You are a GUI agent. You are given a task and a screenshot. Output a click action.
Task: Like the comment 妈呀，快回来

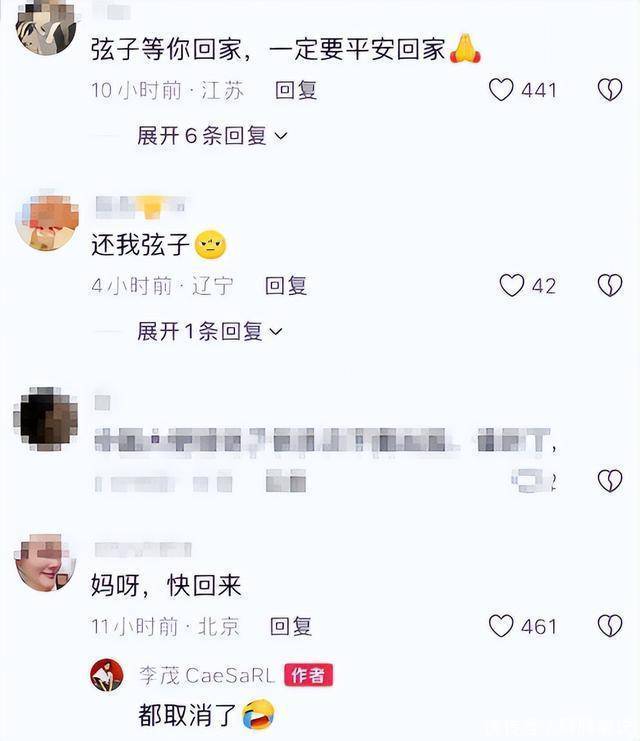coord(501,626)
